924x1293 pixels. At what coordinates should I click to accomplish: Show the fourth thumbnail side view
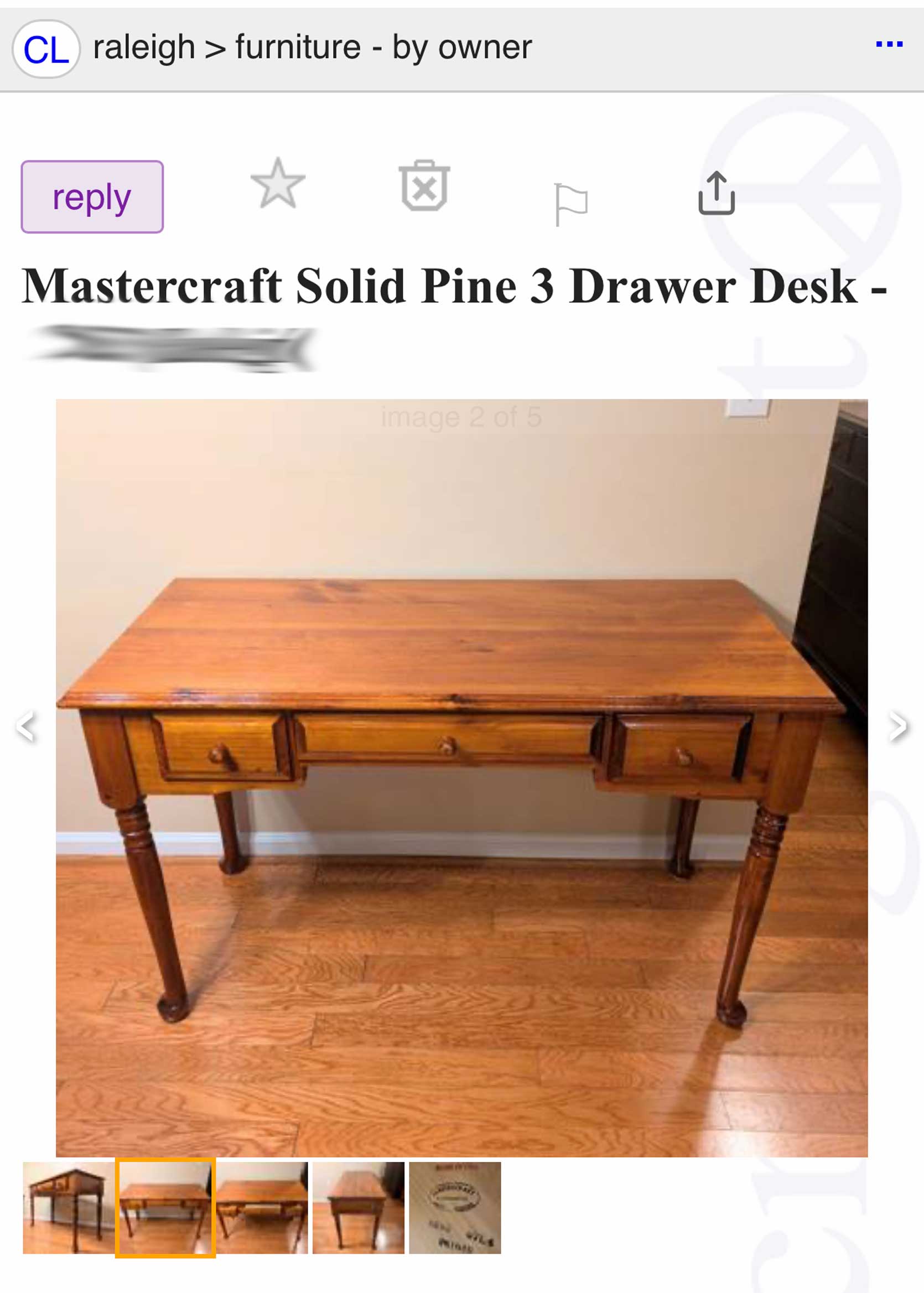click(359, 1208)
